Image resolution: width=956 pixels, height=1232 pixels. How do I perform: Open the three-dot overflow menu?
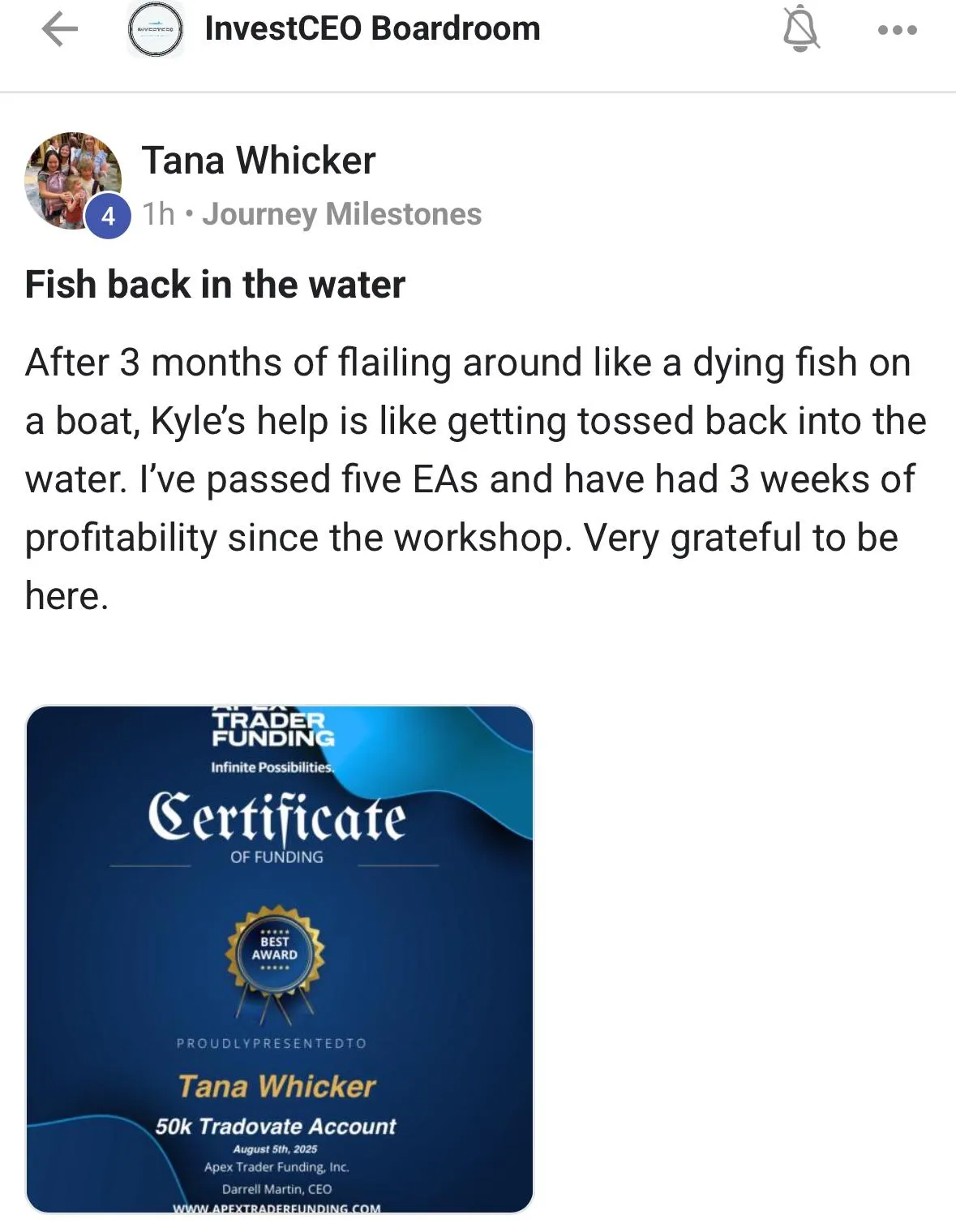[x=898, y=30]
